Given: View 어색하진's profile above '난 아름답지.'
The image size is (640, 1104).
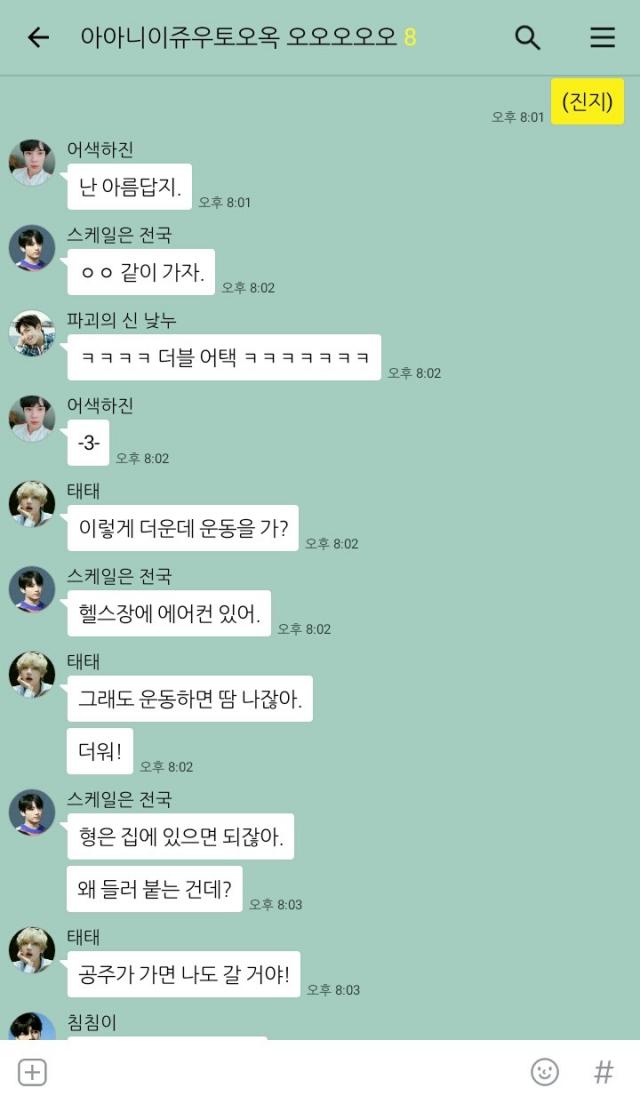Looking at the screenshot, I should click(32, 163).
